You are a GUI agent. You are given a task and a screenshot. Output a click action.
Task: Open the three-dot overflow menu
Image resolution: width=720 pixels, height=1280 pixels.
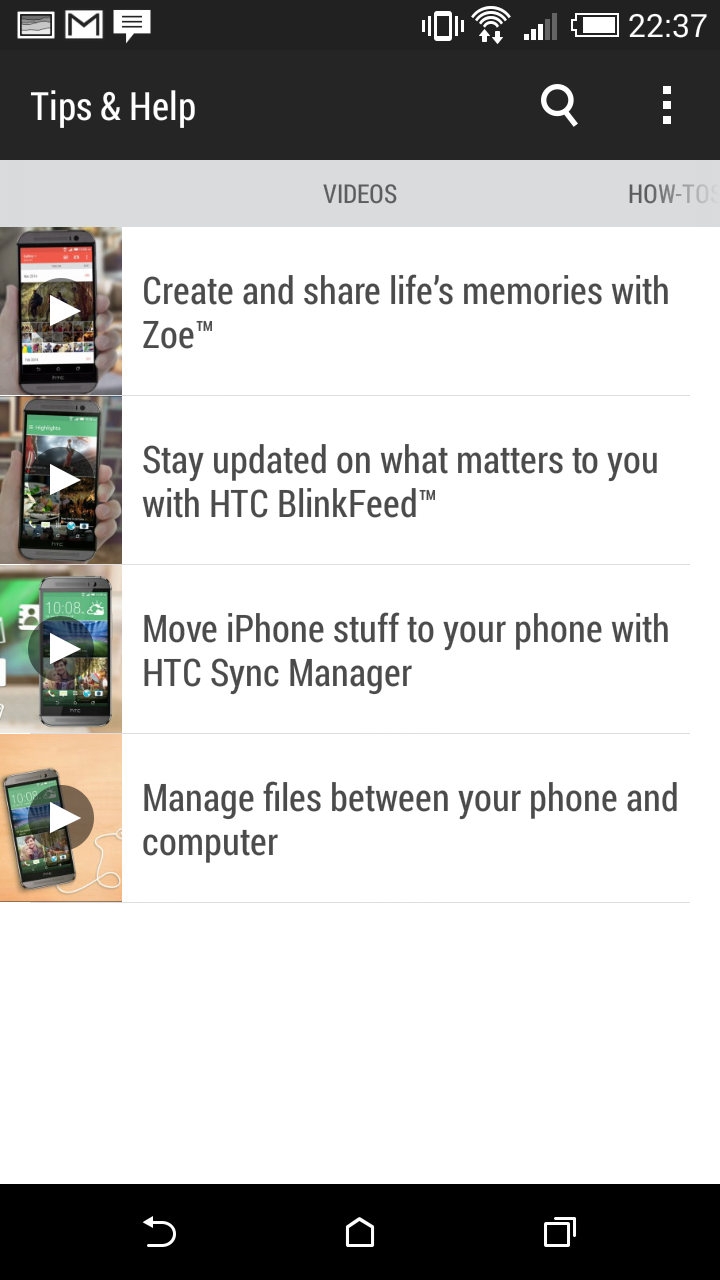pos(666,105)
